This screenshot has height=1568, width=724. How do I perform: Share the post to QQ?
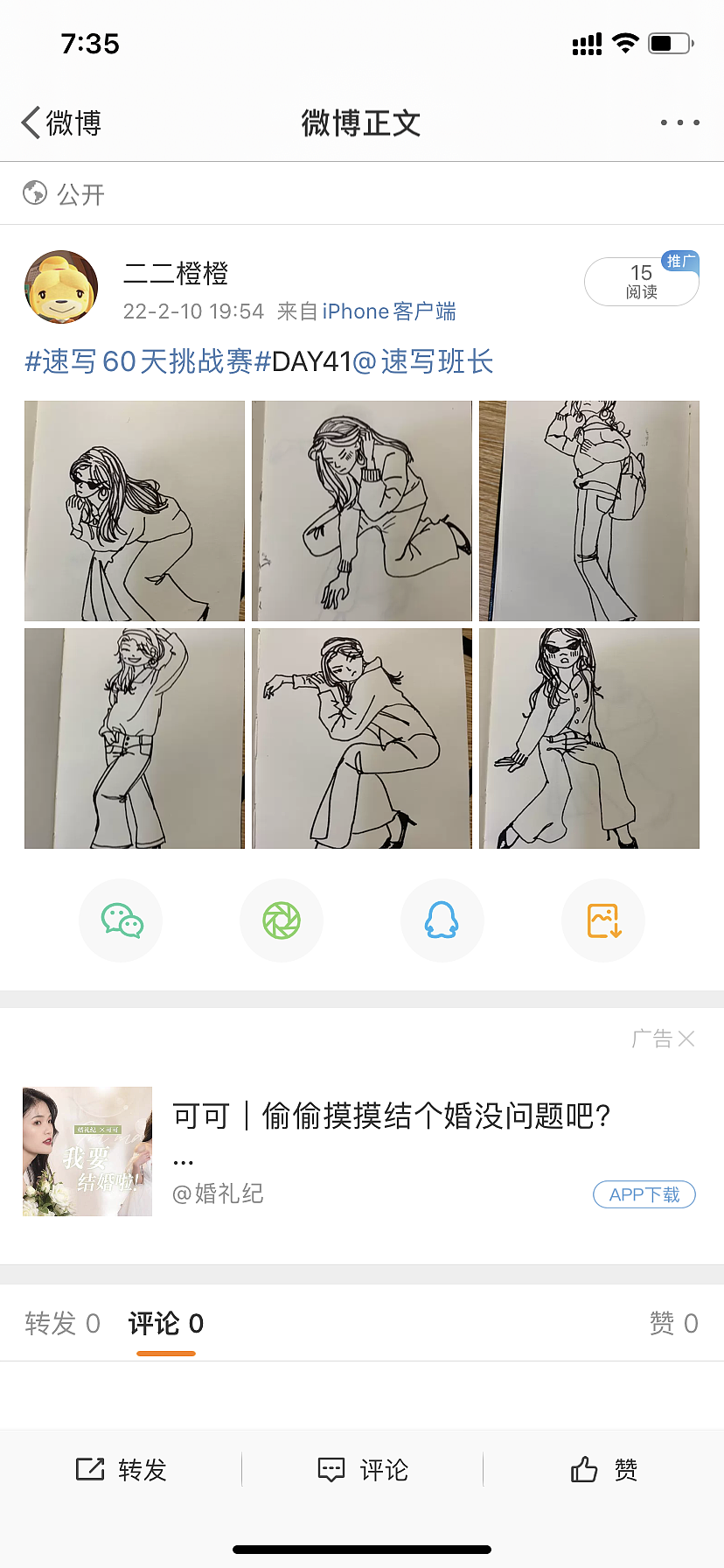pyautogui.click(x=442, y=920)
